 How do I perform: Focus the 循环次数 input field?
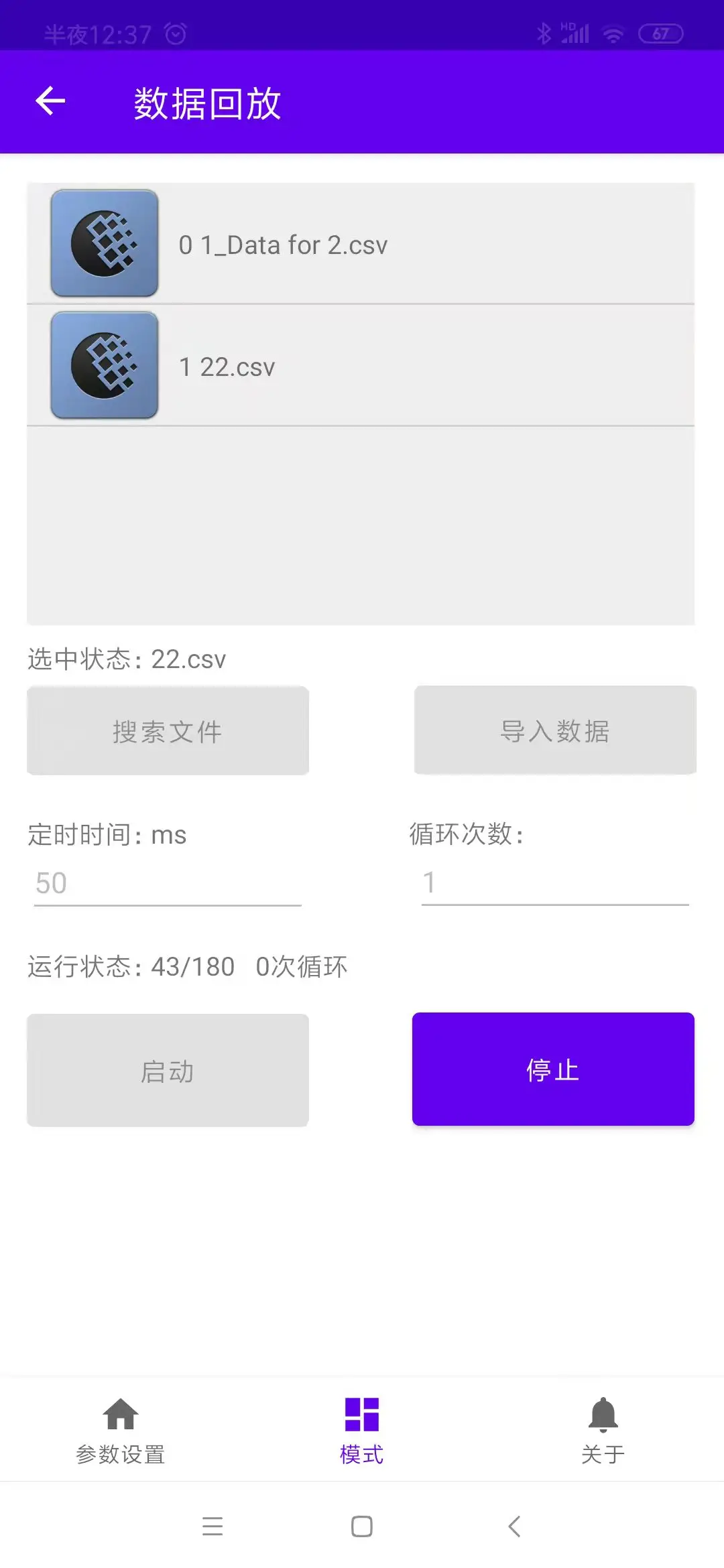point(554,884)
